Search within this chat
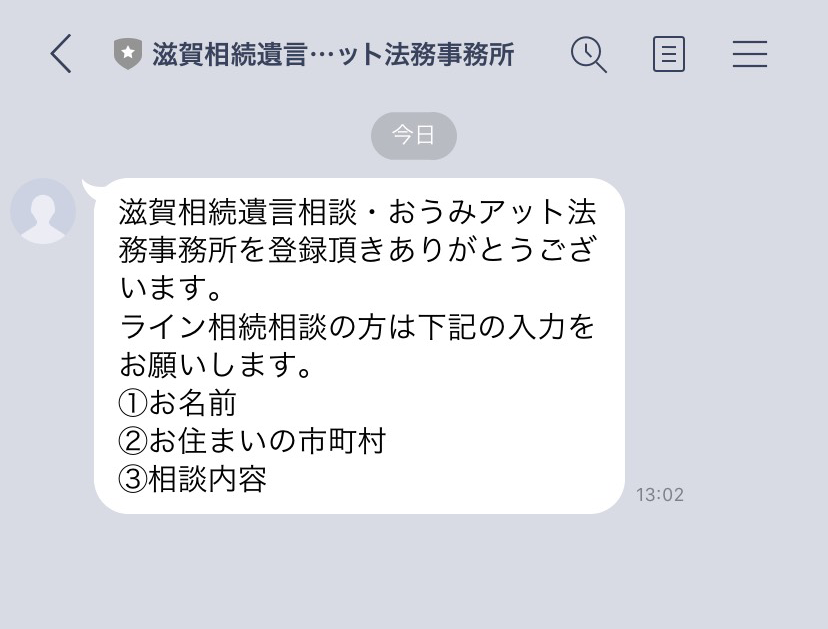The width and height of the screenshot is (828, 629). pyautogui.click(x=588, y=54)
